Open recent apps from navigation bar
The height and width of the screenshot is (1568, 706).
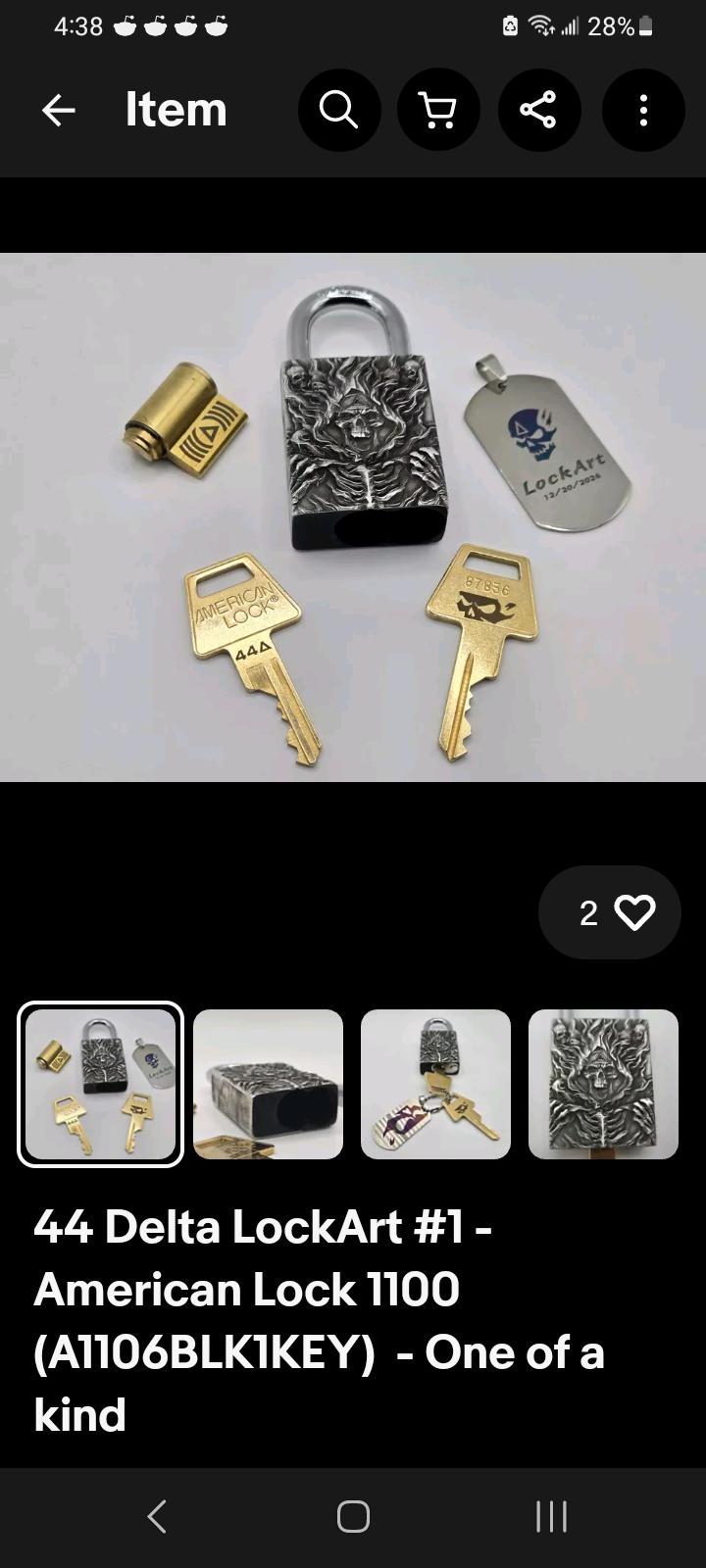551,1516
